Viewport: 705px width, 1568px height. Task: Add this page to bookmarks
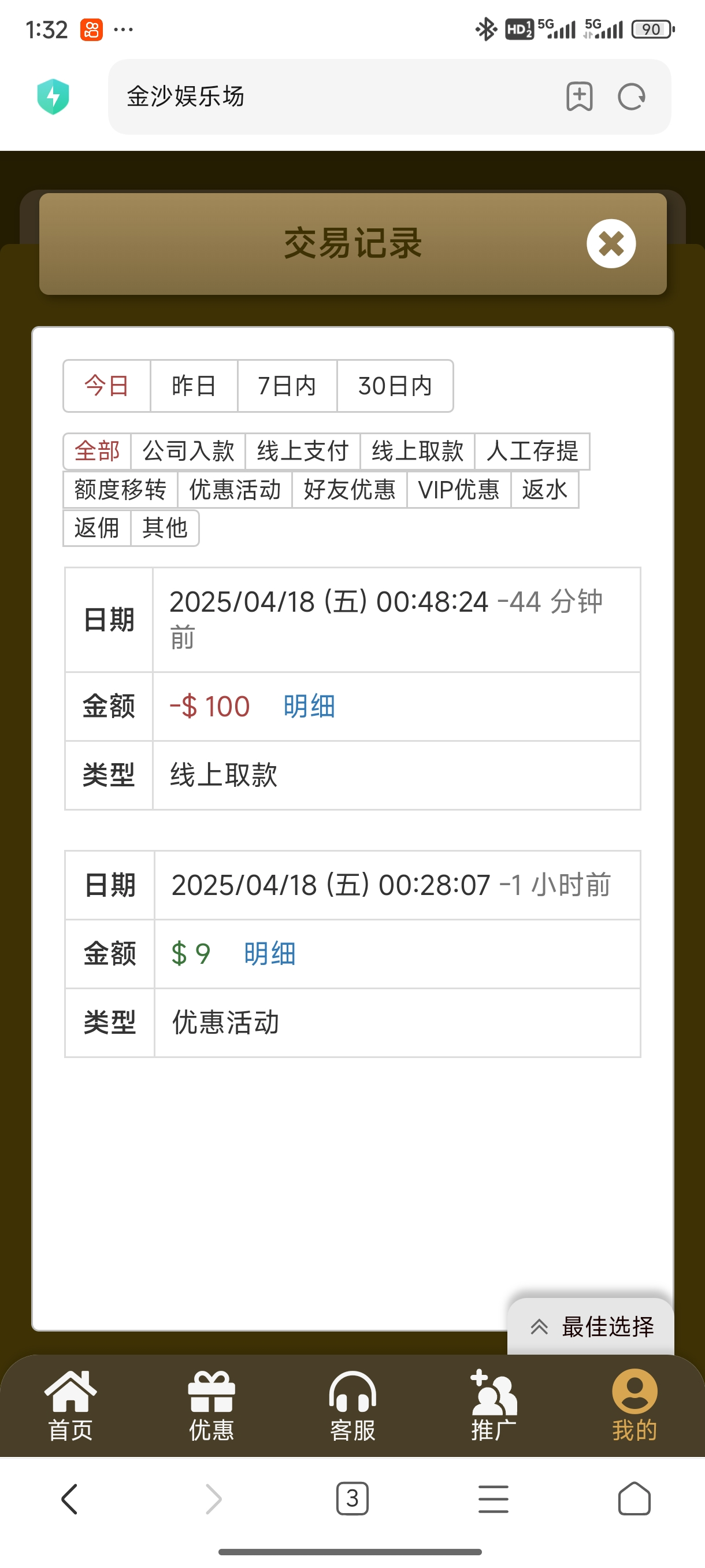(579, 97)
